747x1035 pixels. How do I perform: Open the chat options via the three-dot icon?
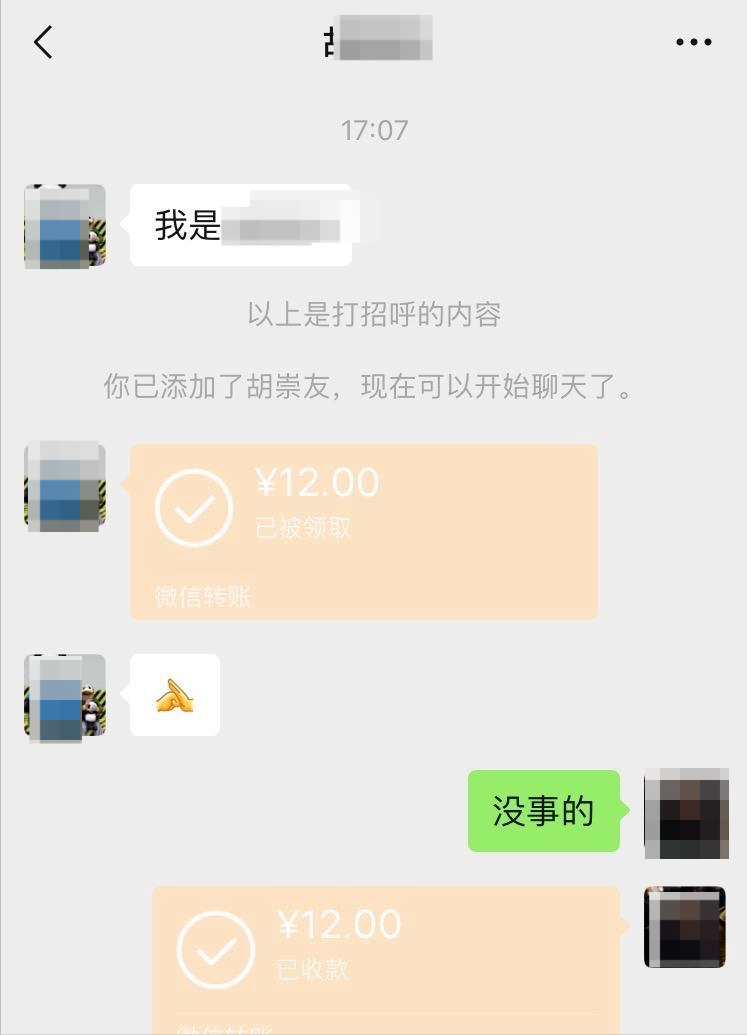click(692, 42)
